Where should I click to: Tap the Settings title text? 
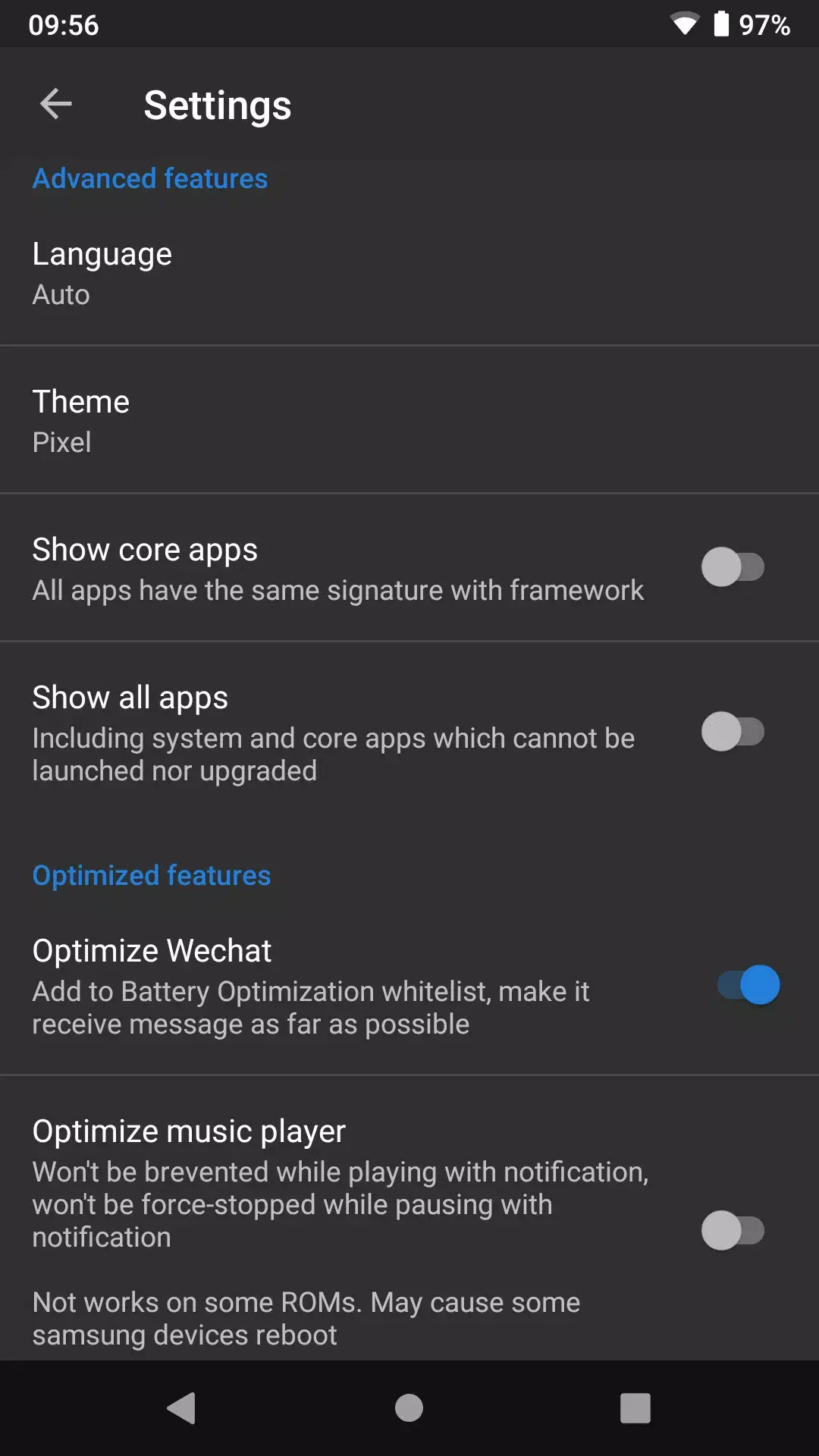[218, 105]
